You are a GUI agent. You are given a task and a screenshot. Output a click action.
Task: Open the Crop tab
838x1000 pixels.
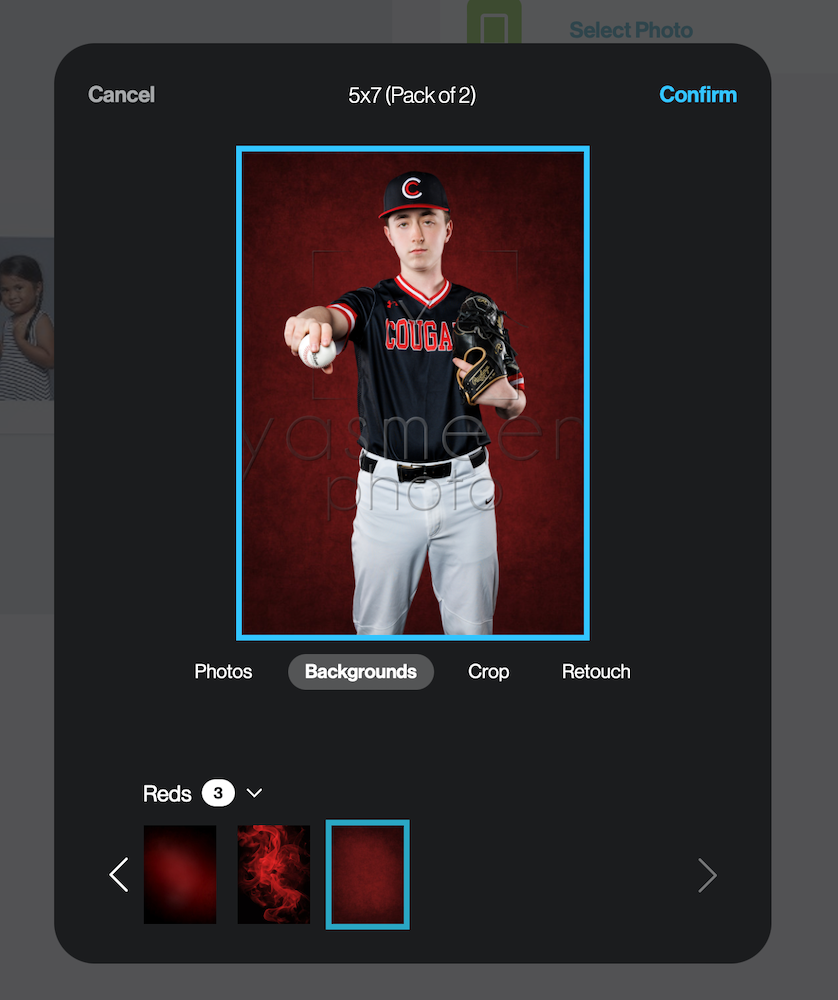[488, 672]
